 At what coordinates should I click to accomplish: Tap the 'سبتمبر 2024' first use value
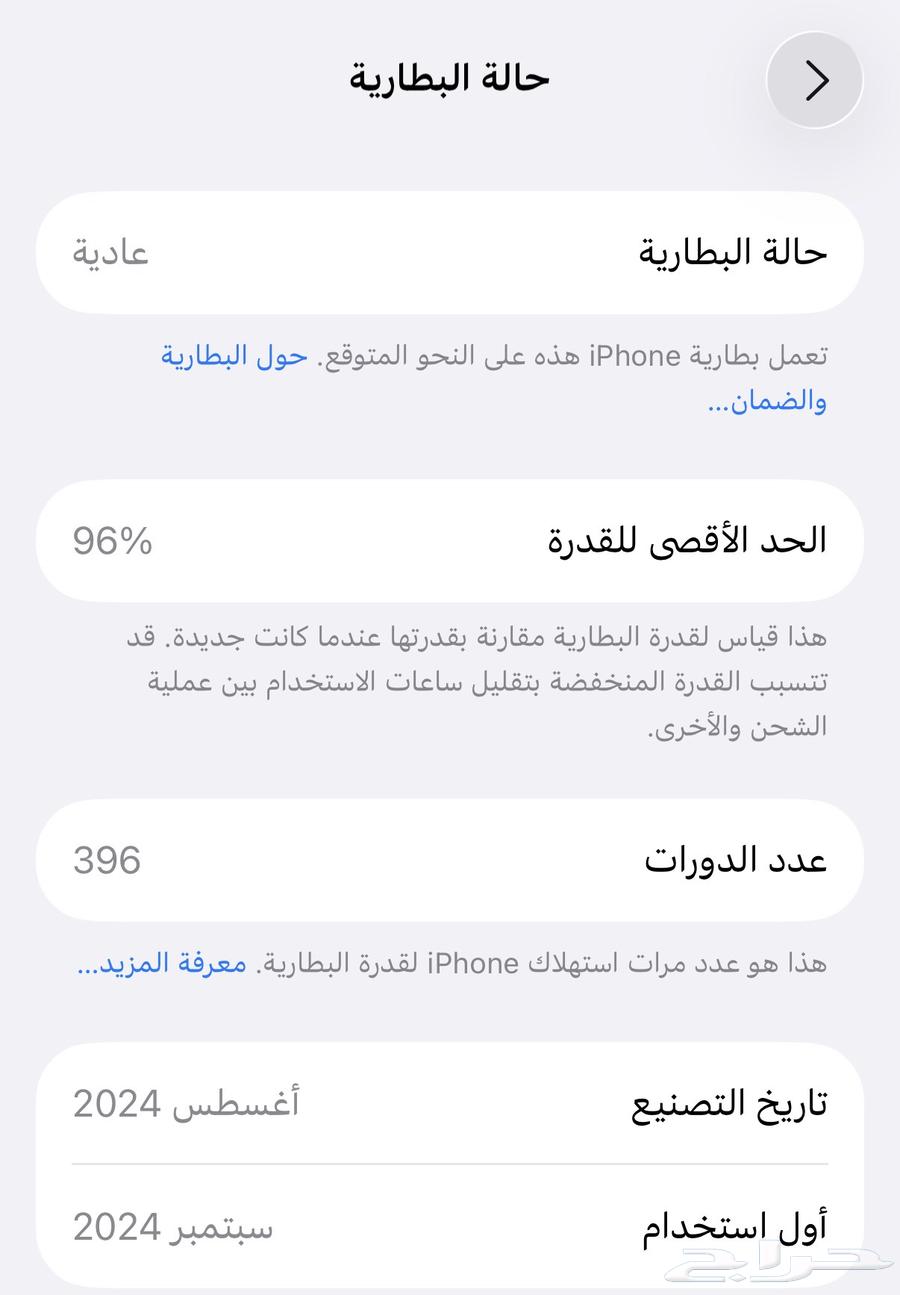point(182,1226)
